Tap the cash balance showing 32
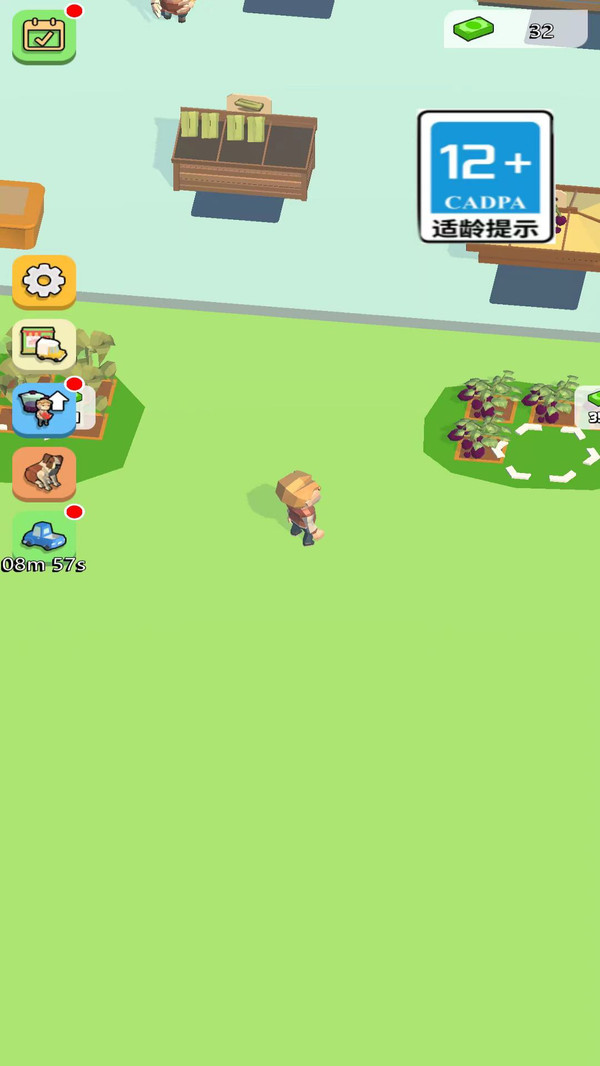This screenshot has width=600, height=1066. 516,29
